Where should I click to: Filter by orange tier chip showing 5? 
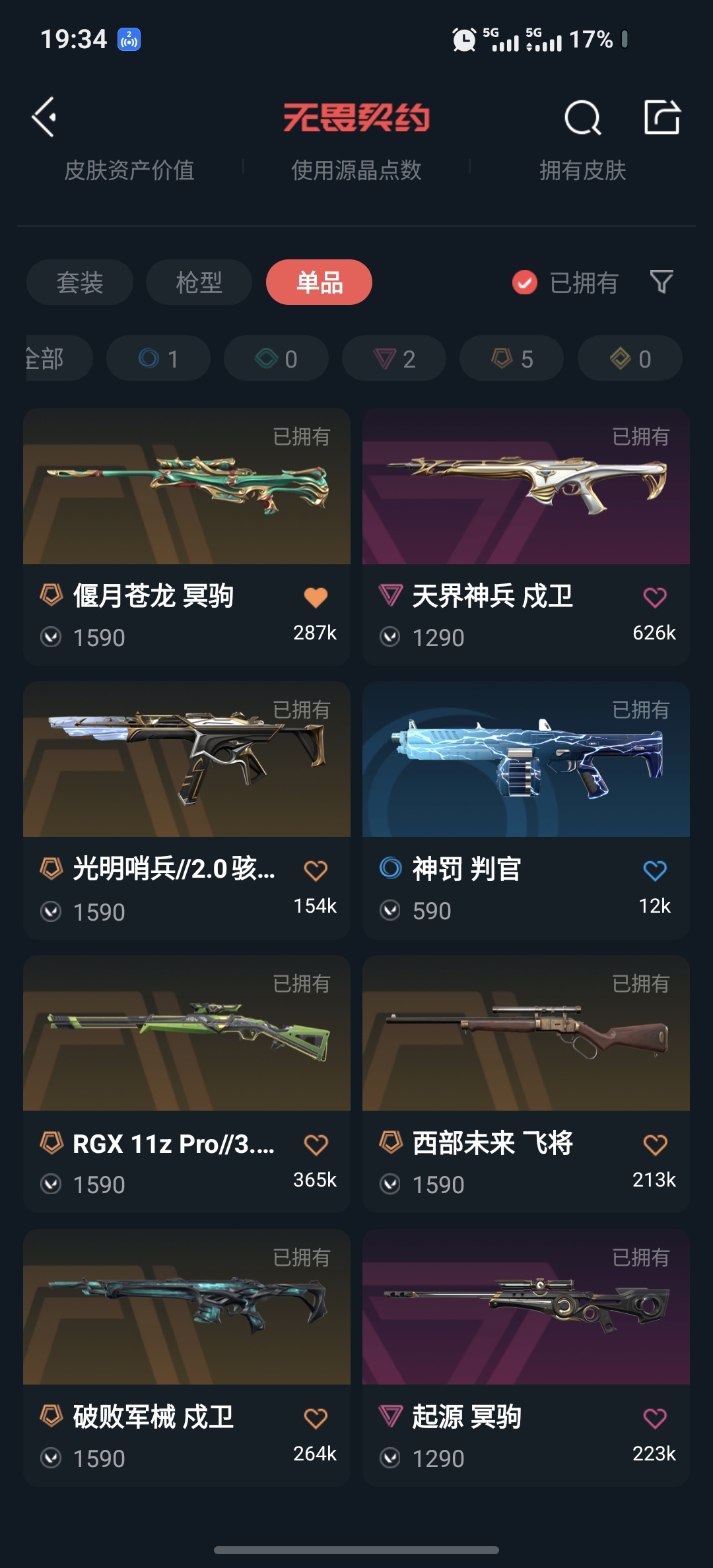pos(512,358)
